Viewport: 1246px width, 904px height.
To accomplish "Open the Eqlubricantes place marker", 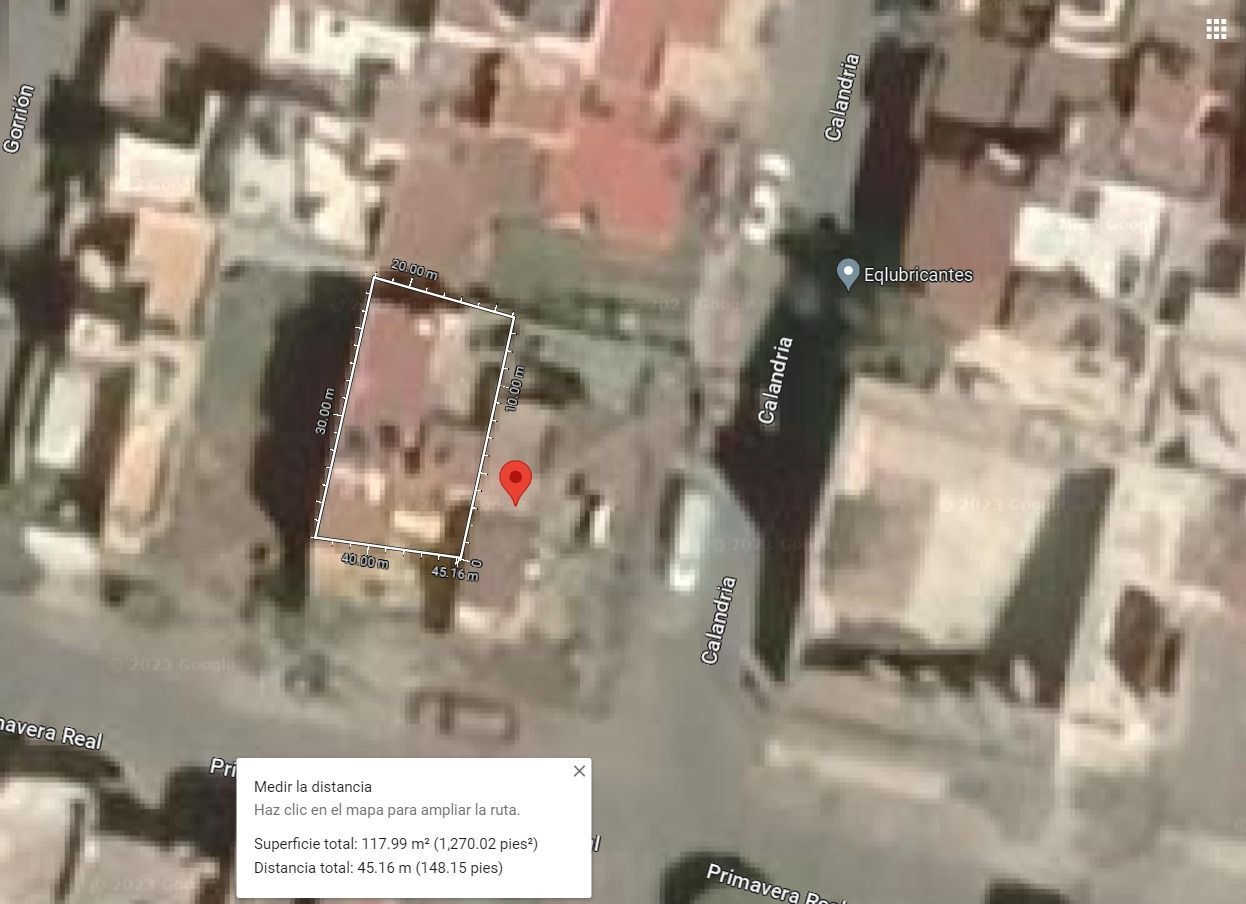I will (848, 274).
